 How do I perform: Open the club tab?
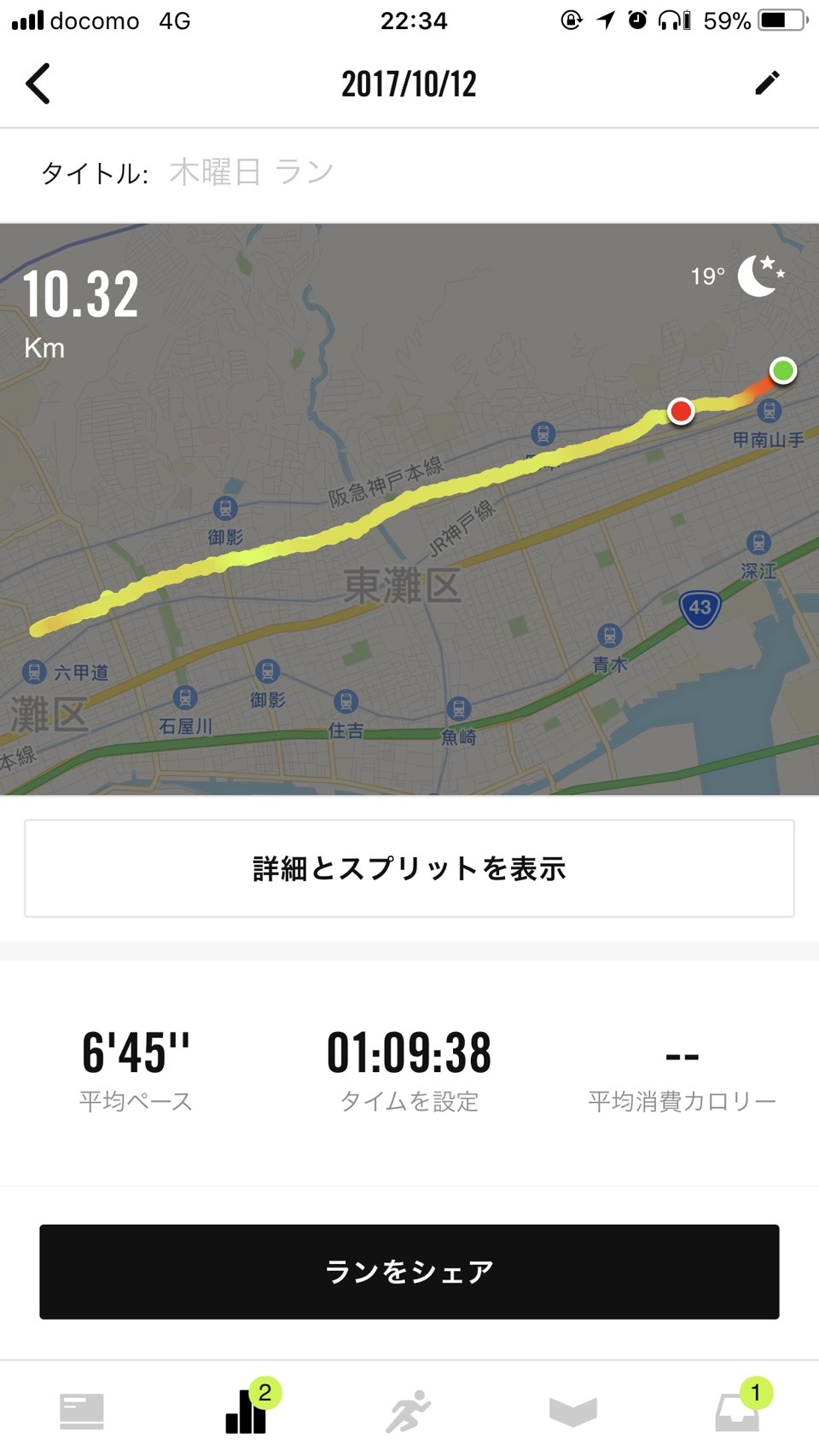click(x=573, y=1412)
